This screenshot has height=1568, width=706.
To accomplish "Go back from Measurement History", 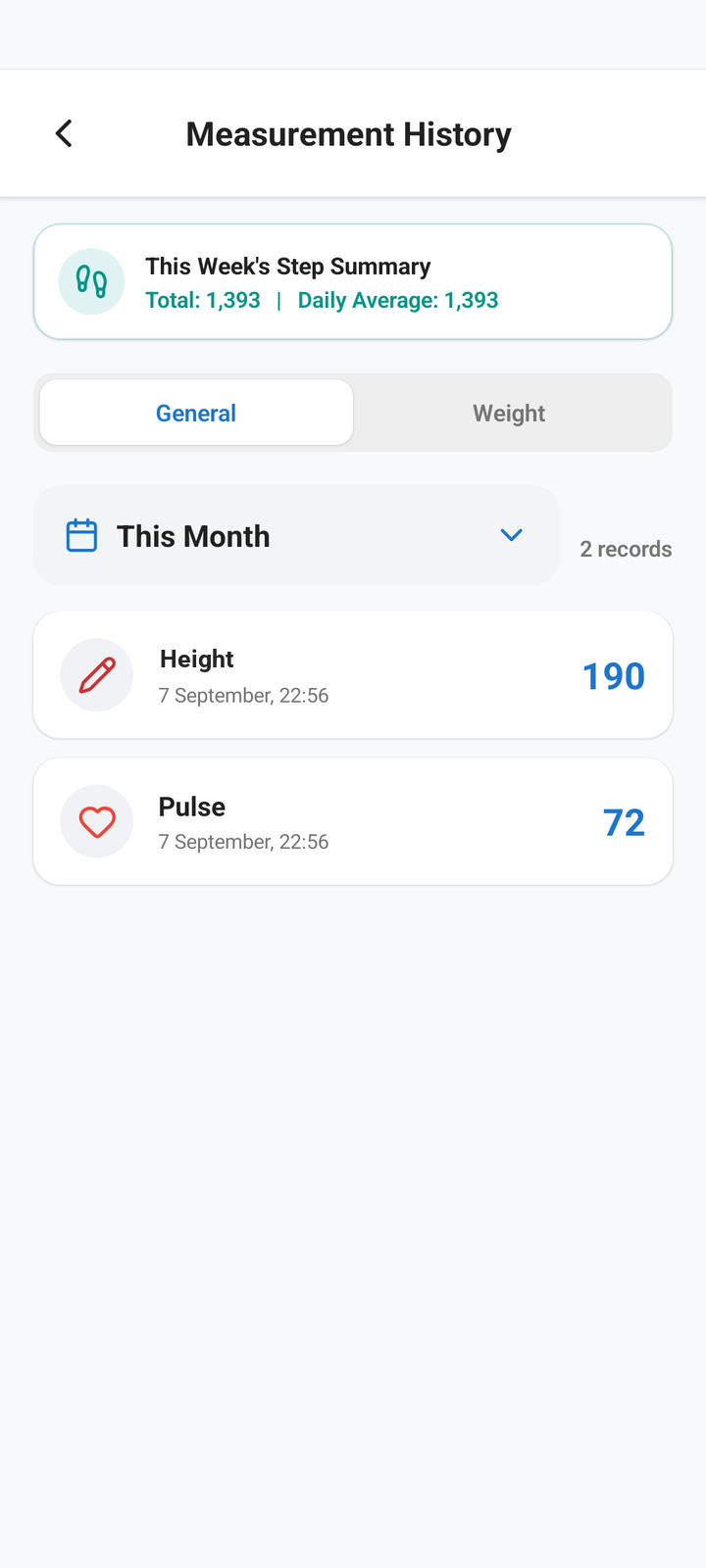I will pos(64,133).
